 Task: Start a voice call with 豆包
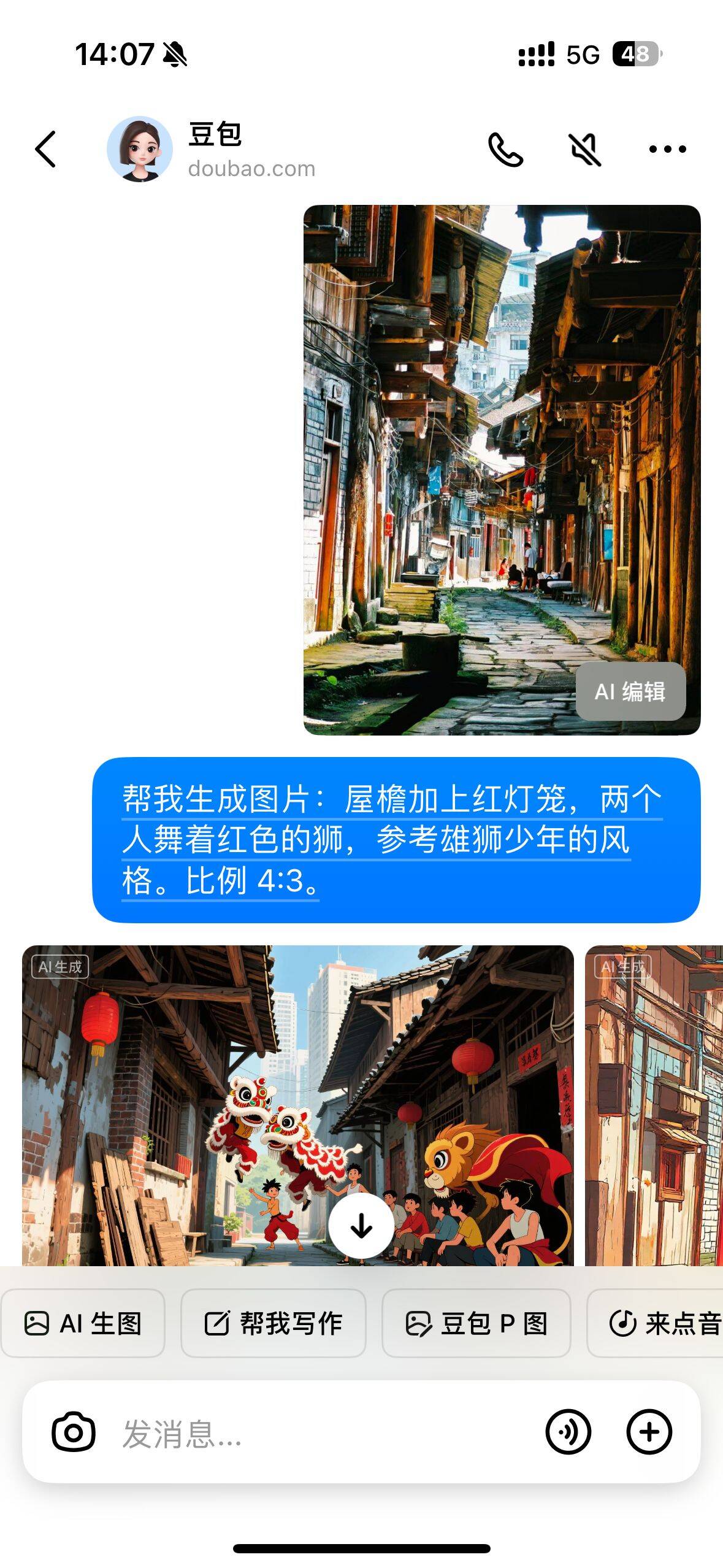pos(505,149)
